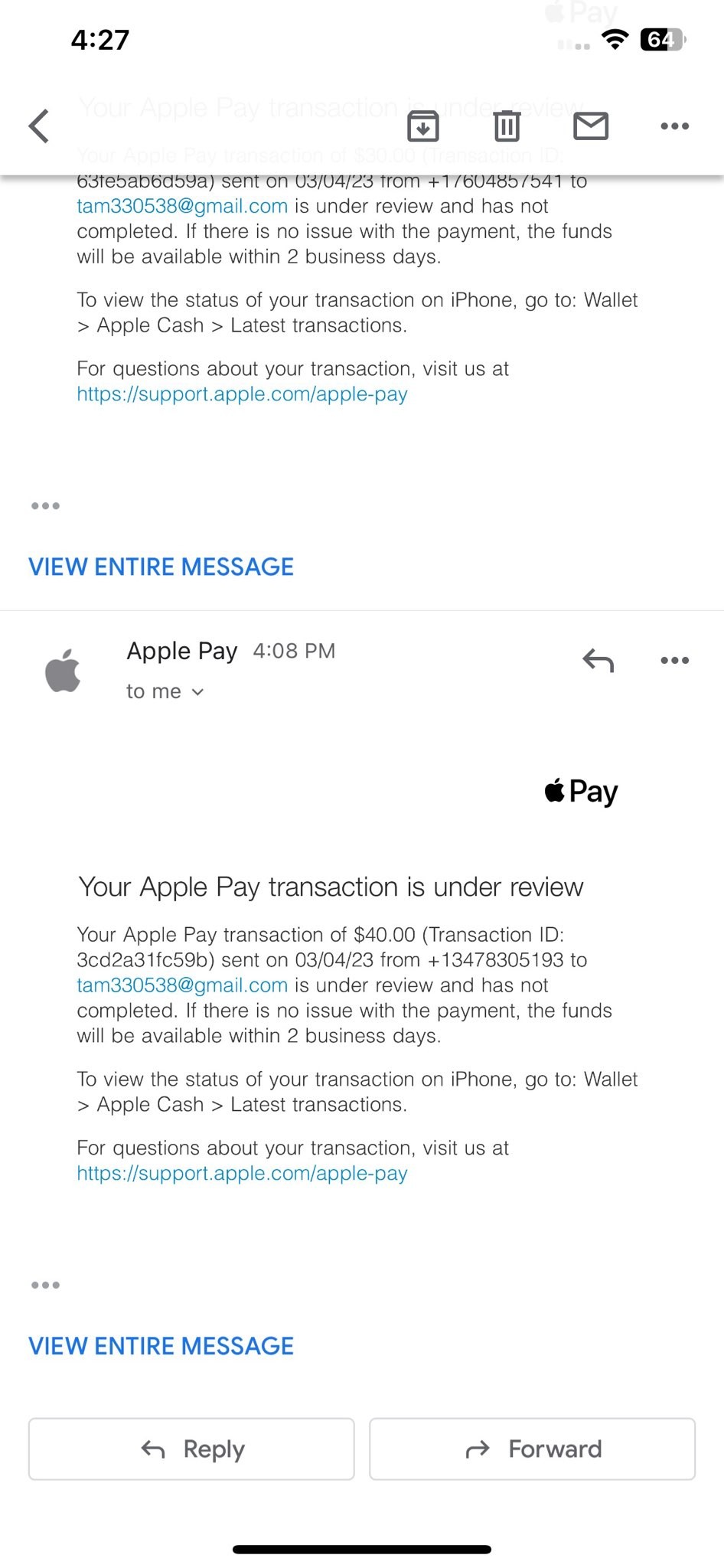Open the tam330538@gmail.com link in the $40.00 message
The image size is (724, 1568).
pos(182,985)
